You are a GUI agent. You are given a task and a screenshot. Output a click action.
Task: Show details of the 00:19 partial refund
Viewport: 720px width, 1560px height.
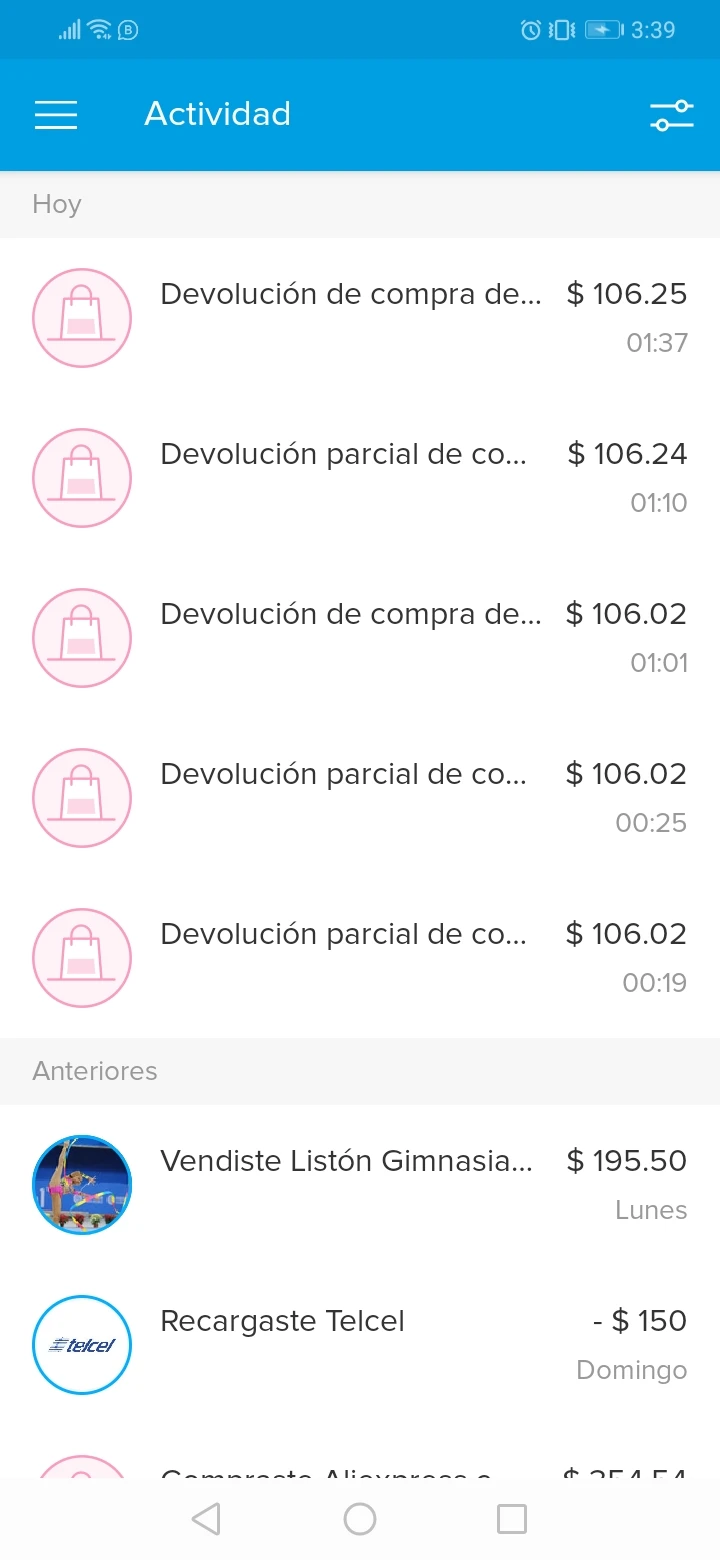click(x=360, y=958)
